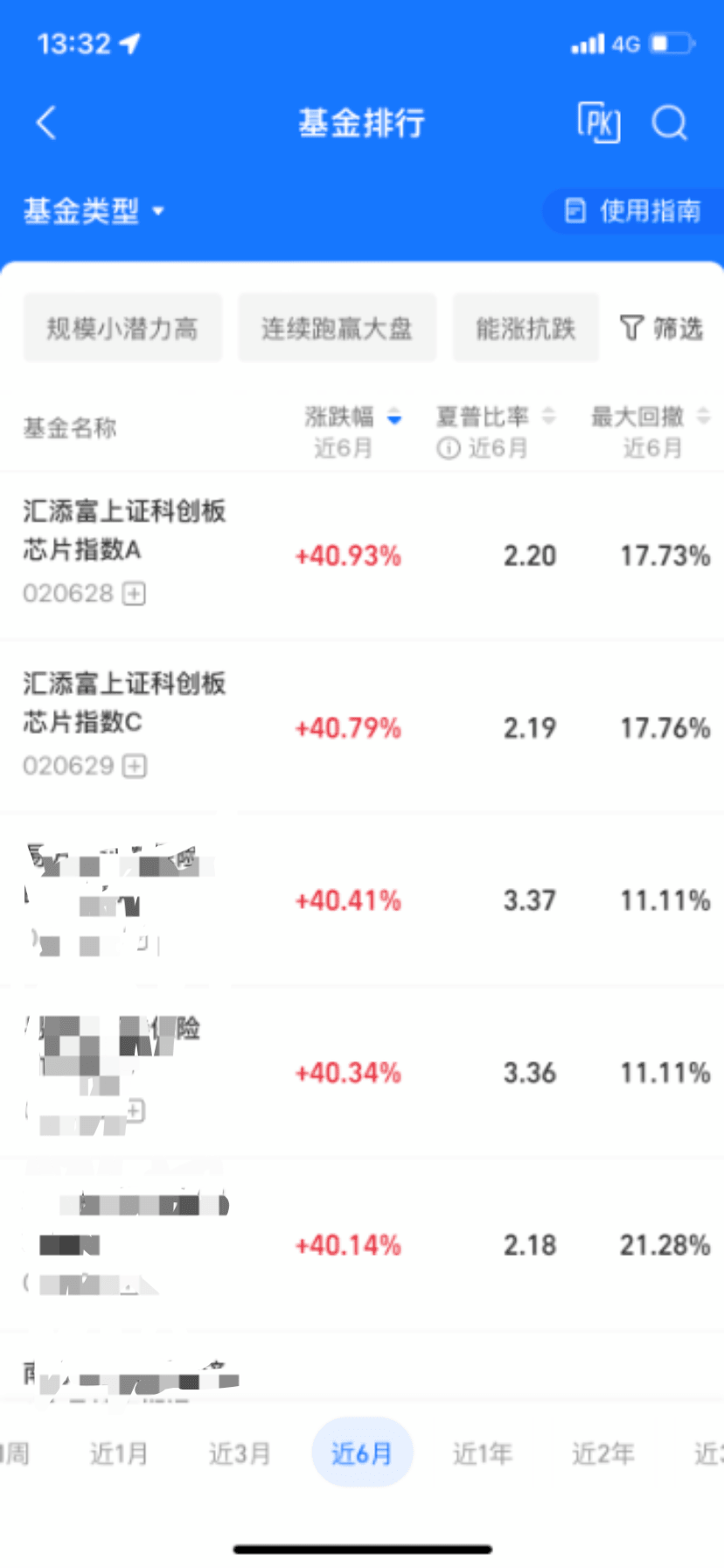Switch to the 近2年 period tab

coord(602,1454)
